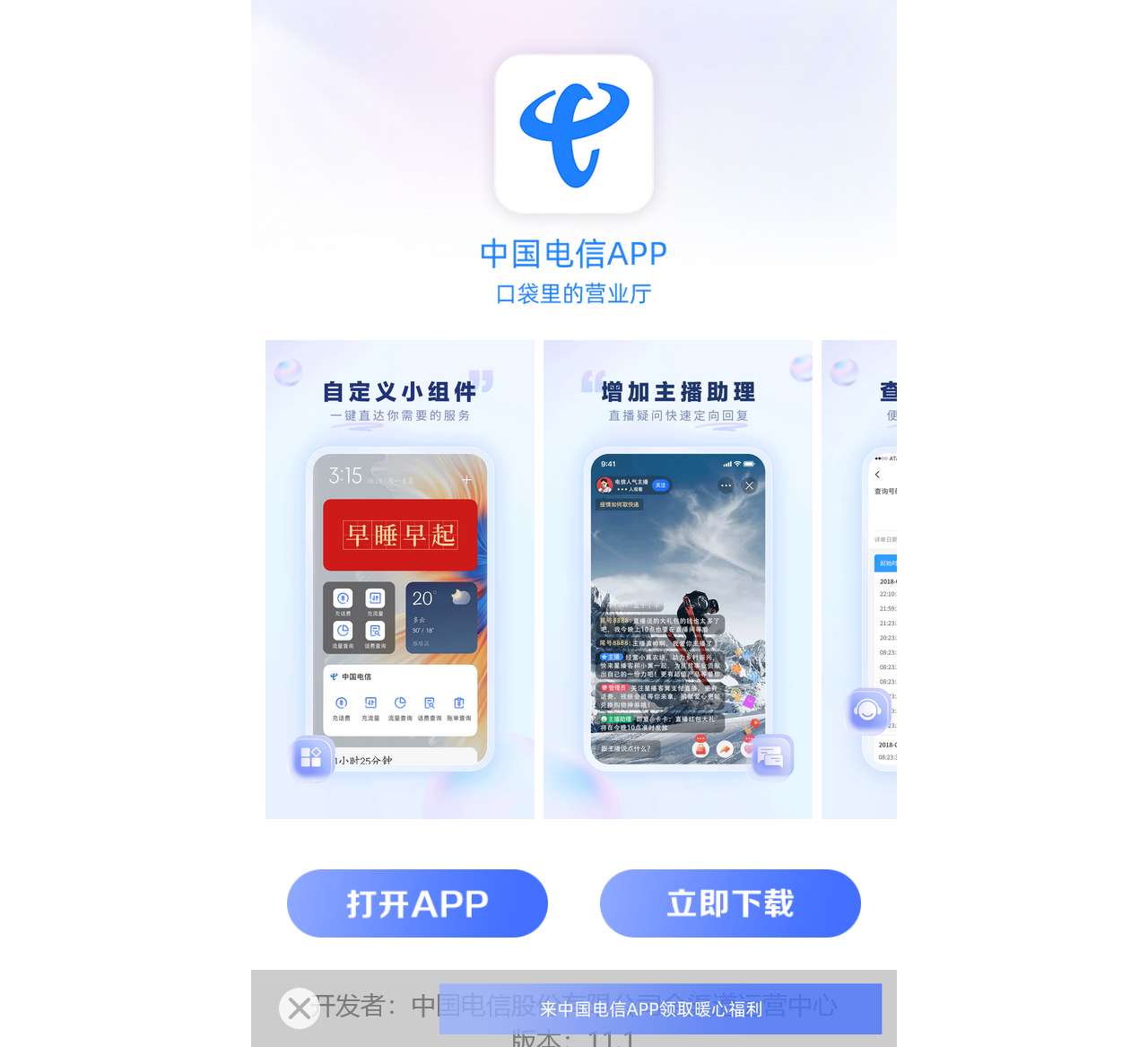Open the 来中国电信APP领取暖心福利 banner
1148x1047 pixels.
click(x=659, y=1008)
